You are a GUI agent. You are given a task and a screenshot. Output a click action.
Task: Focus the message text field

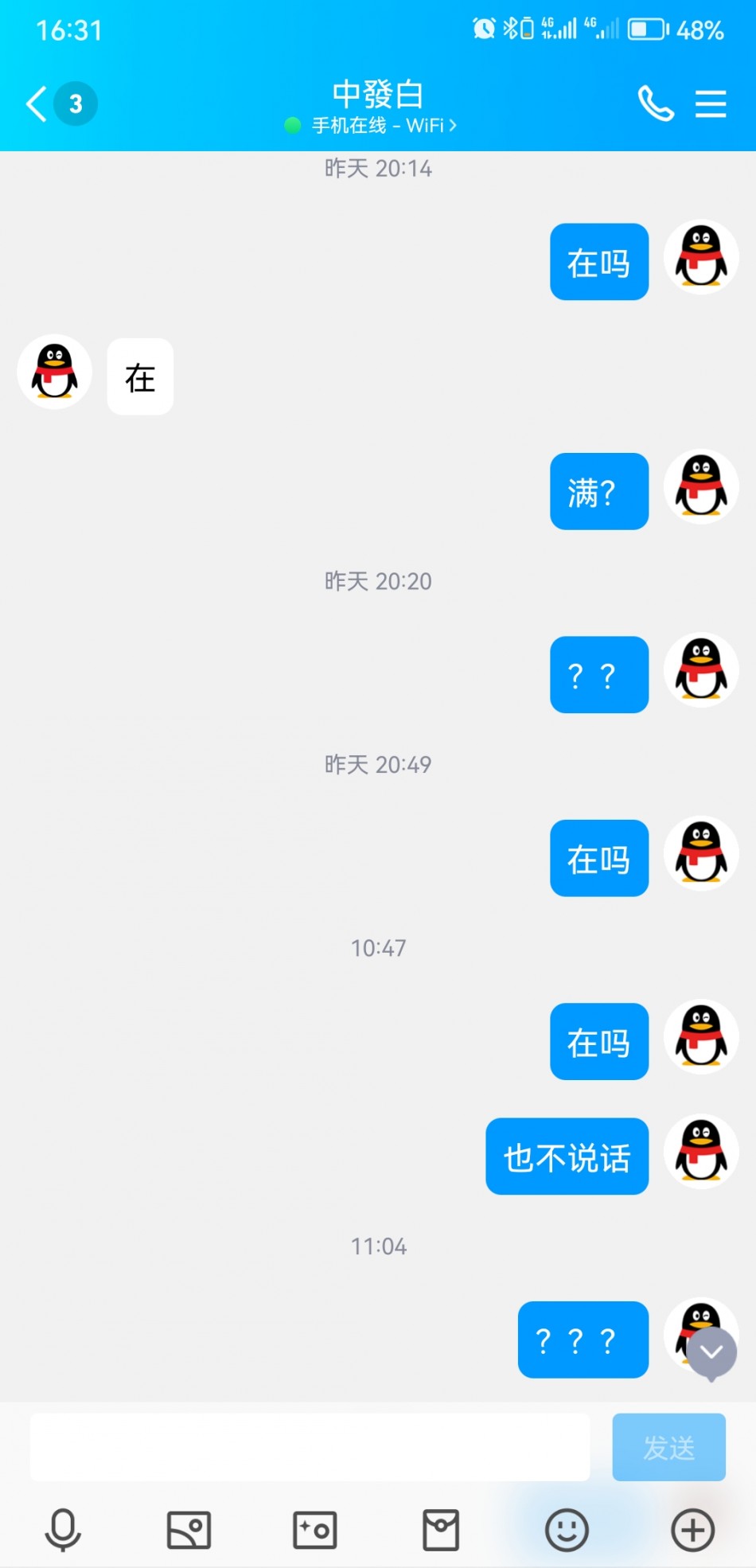(310, 1447)
